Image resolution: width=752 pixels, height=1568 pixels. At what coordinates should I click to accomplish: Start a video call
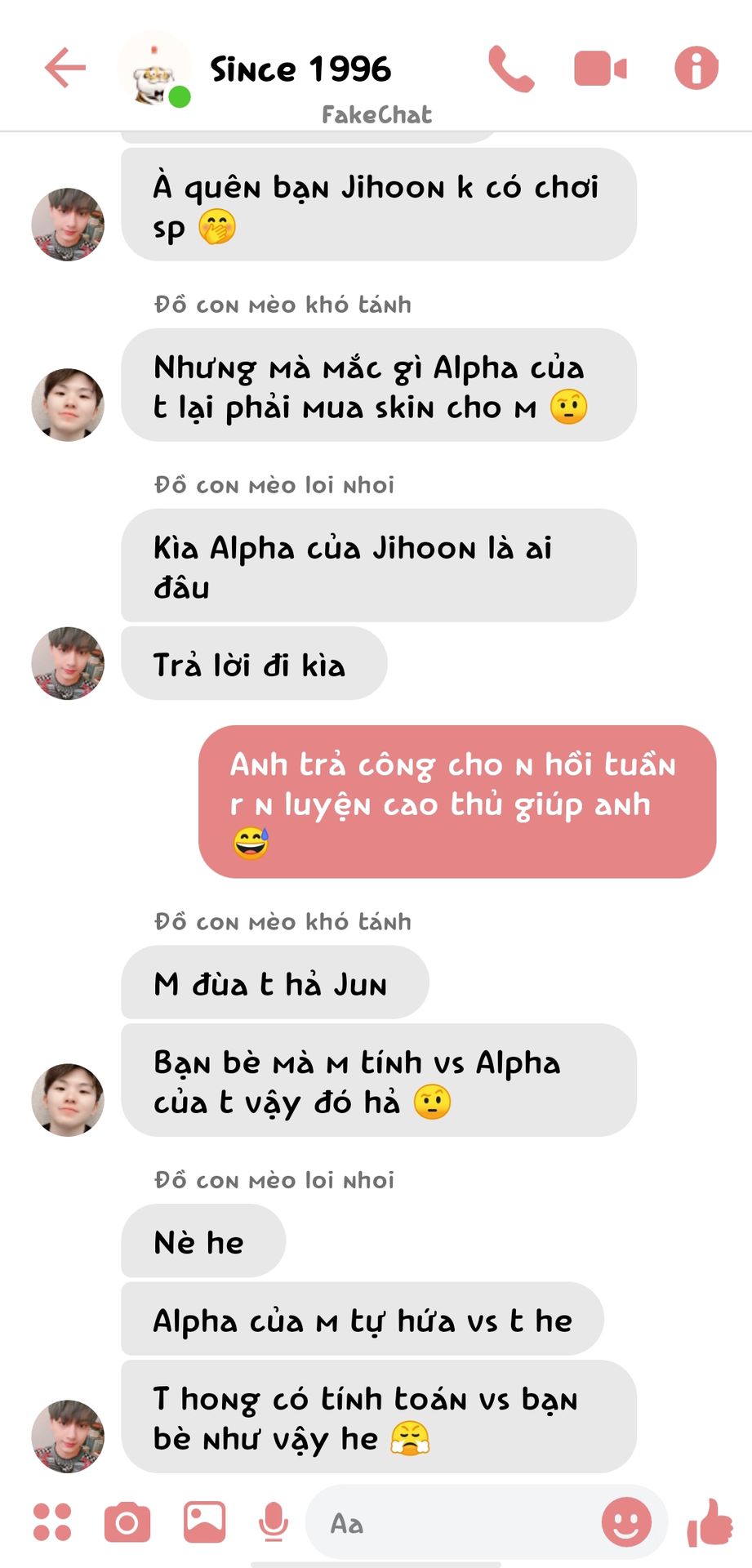point(600,69)
